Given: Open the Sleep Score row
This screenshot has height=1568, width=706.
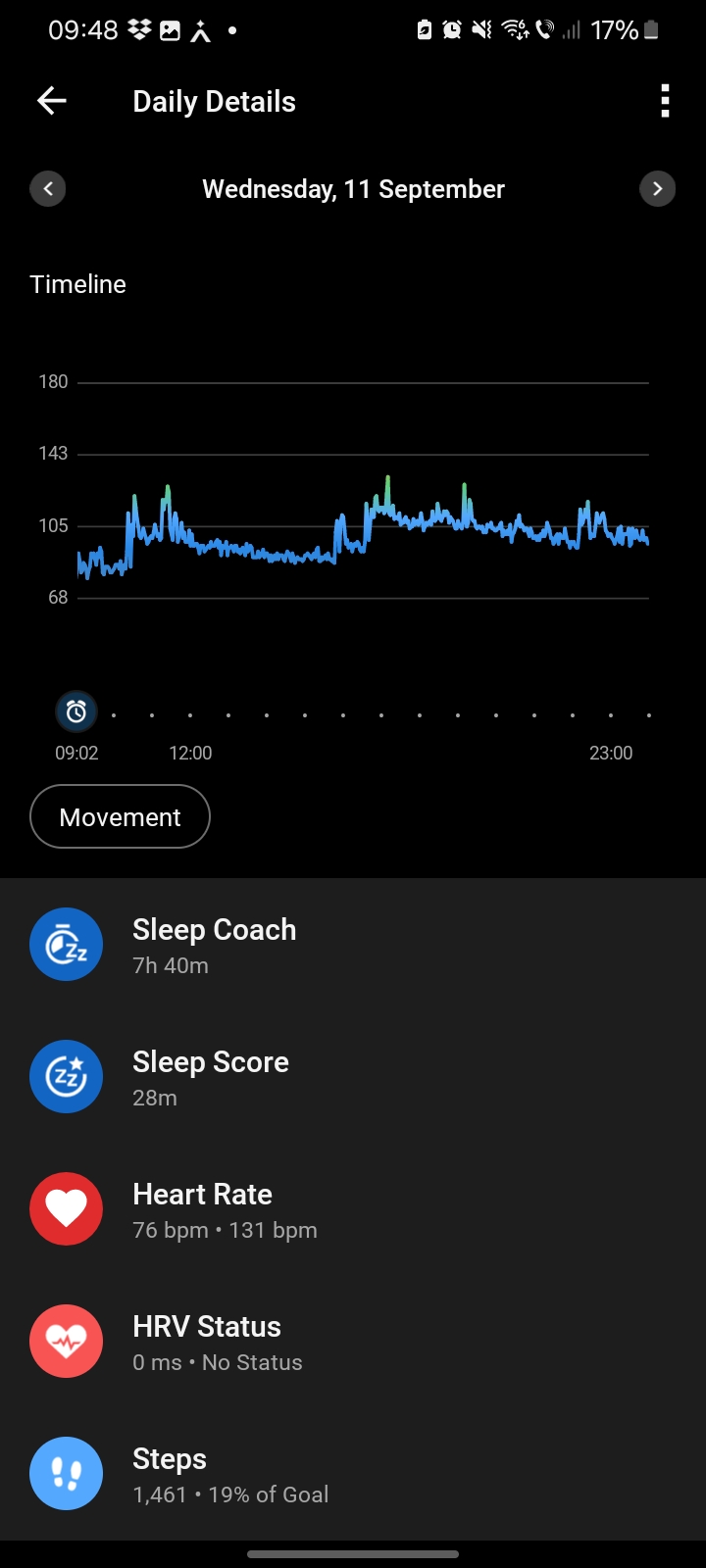Looking at the screenshot, I should (353, 1077).
